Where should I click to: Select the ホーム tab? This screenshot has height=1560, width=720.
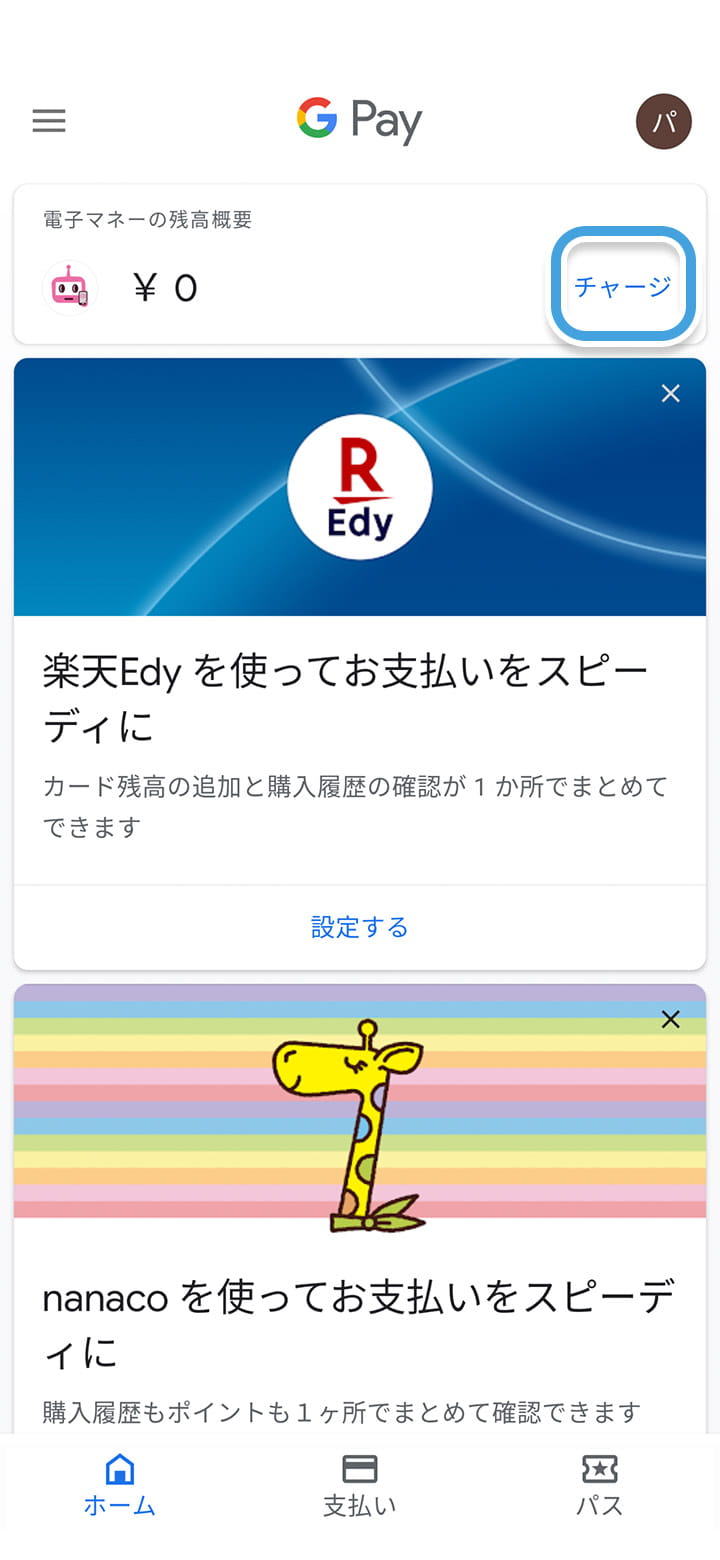coord(119,1487)
